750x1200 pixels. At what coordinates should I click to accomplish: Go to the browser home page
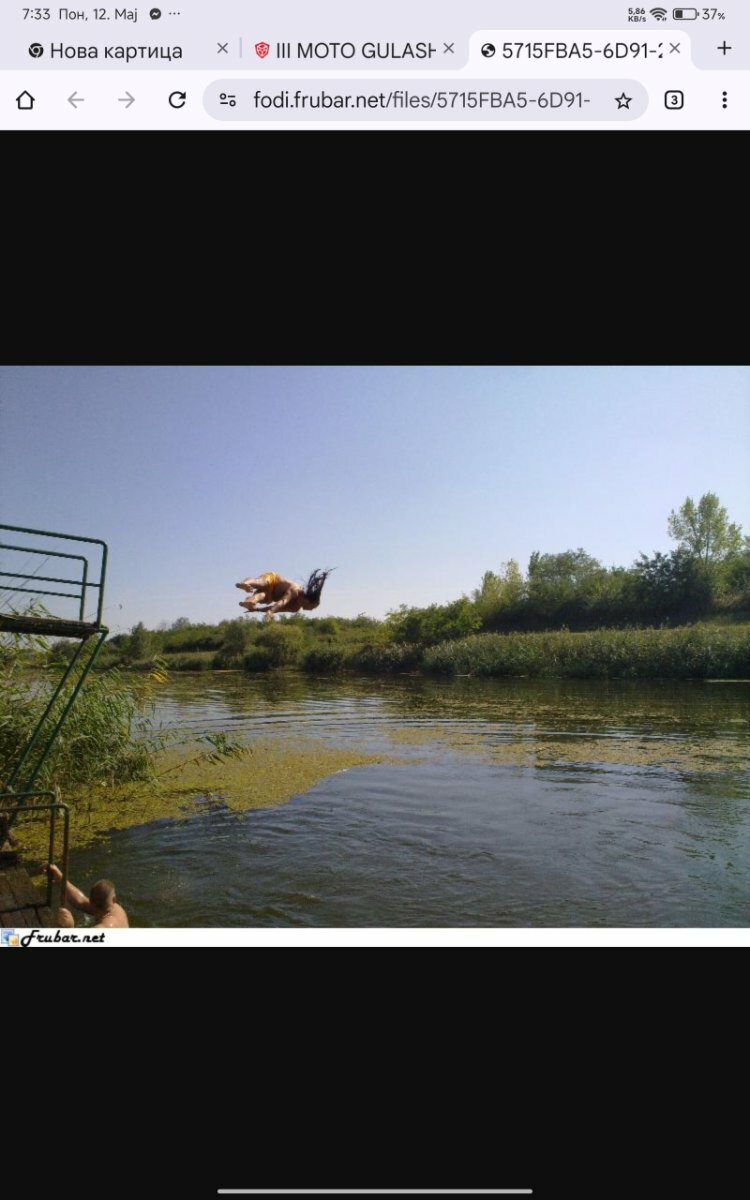(25, 100)
